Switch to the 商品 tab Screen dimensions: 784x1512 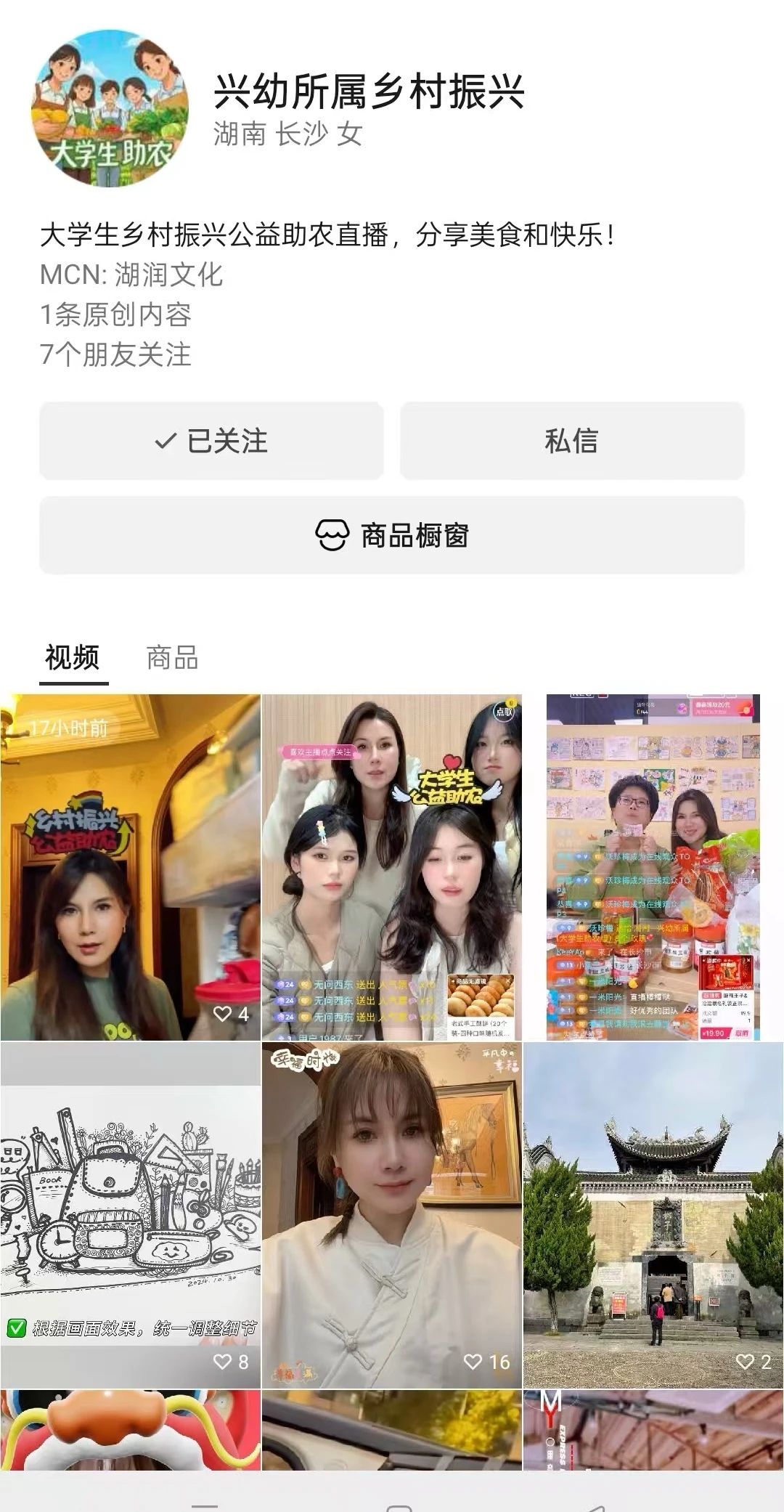coord(172,658)
